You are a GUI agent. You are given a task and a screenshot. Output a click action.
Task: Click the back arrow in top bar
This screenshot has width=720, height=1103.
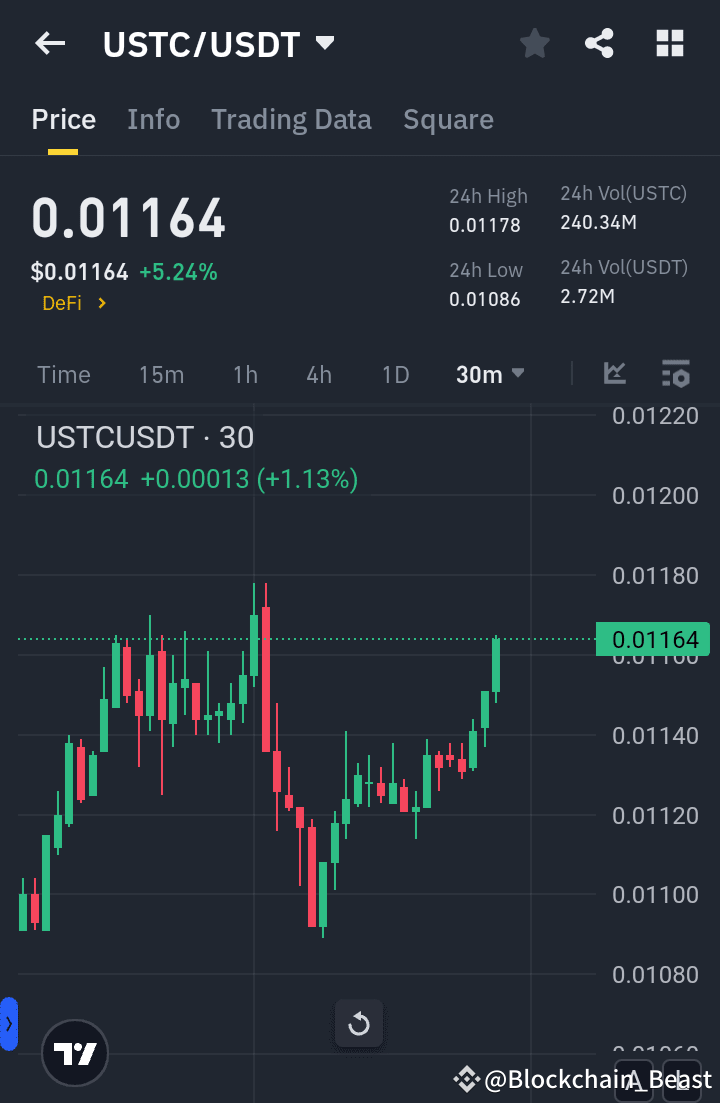(49, 43)
